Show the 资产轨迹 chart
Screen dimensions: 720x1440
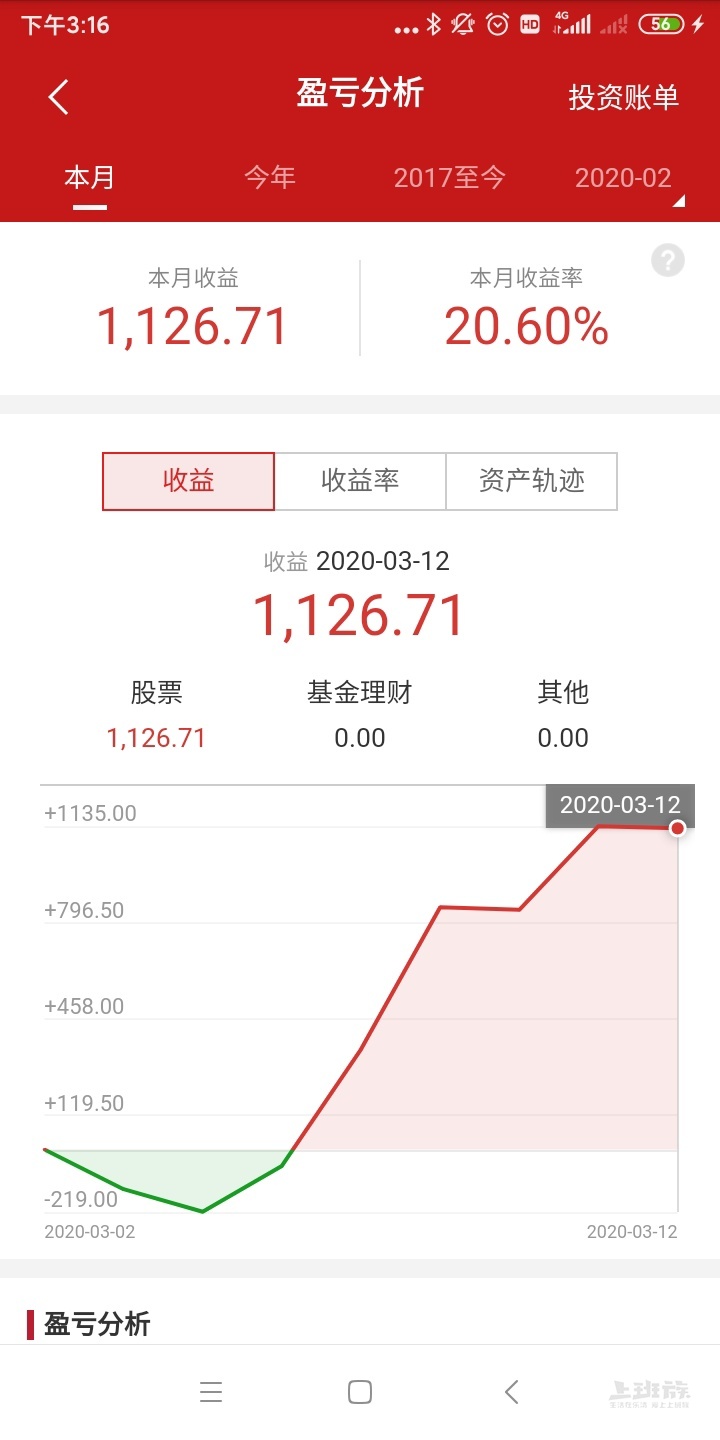tap(531, 481)
